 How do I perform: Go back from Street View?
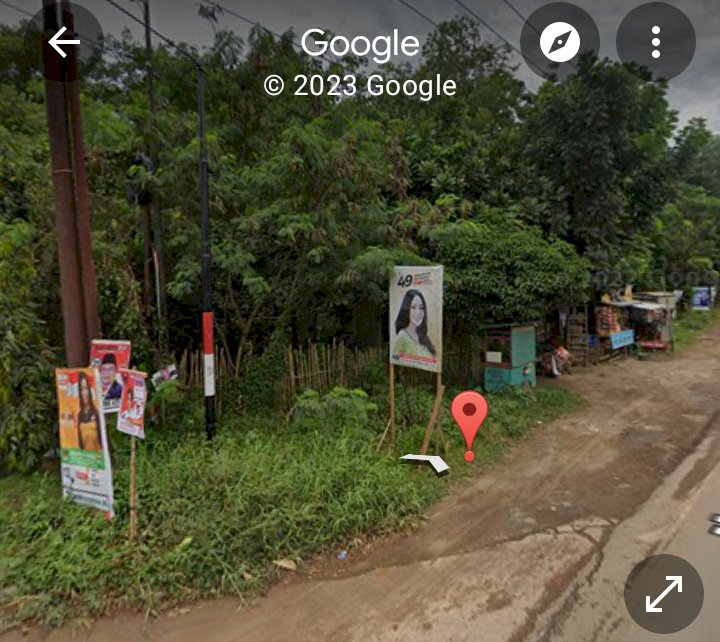(x=64, y=42)
